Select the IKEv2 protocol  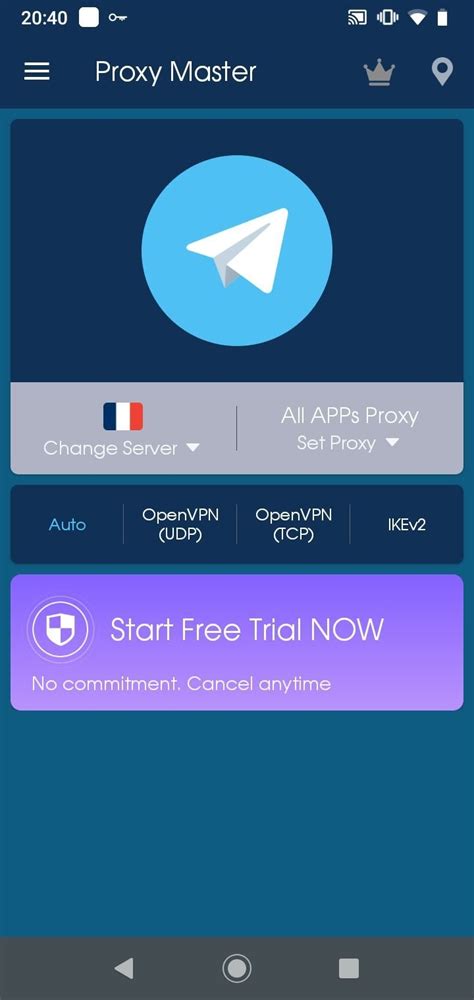click(406, 525)
